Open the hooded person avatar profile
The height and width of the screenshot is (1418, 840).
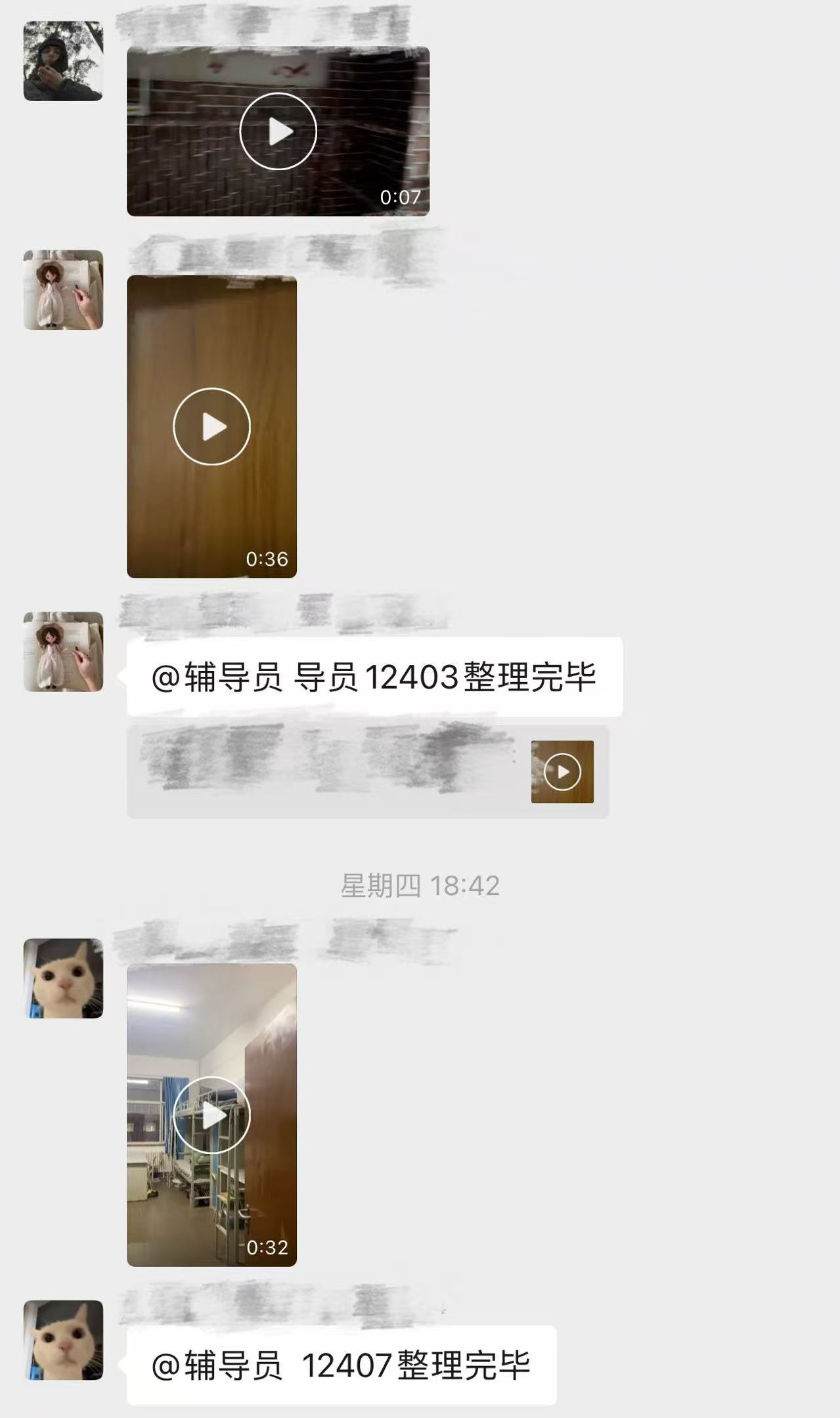[63, 61]
